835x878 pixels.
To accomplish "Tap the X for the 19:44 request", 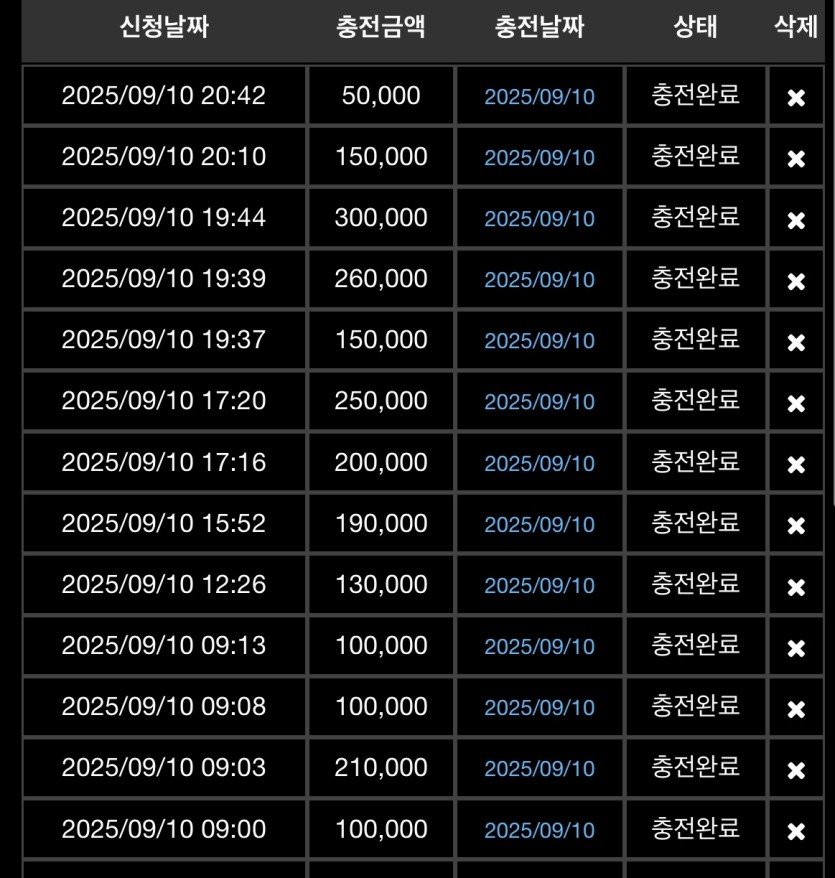I will pyautogui.click(x=796, y=220).
